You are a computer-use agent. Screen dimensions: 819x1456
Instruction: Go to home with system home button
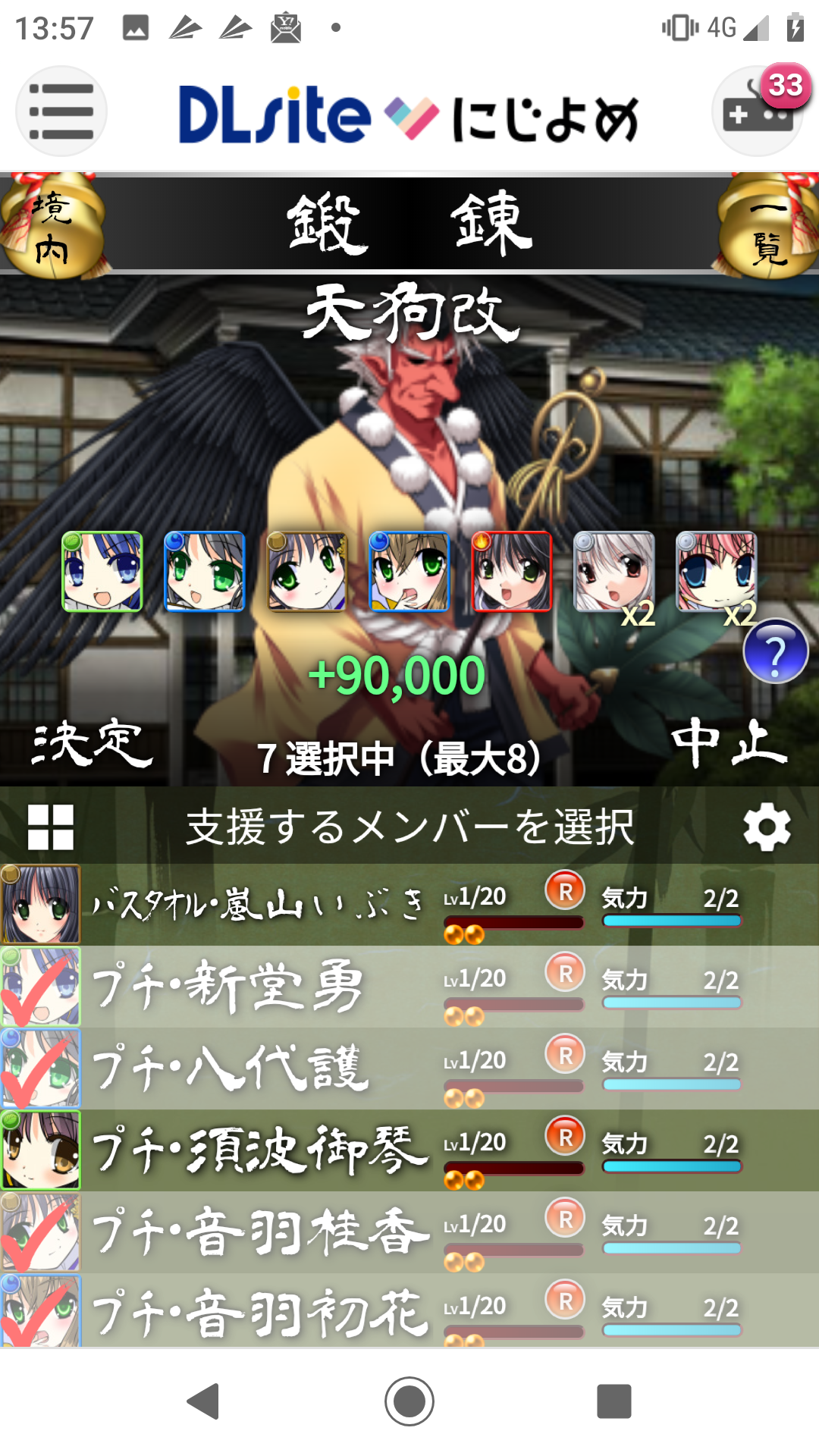point(409,1401)
